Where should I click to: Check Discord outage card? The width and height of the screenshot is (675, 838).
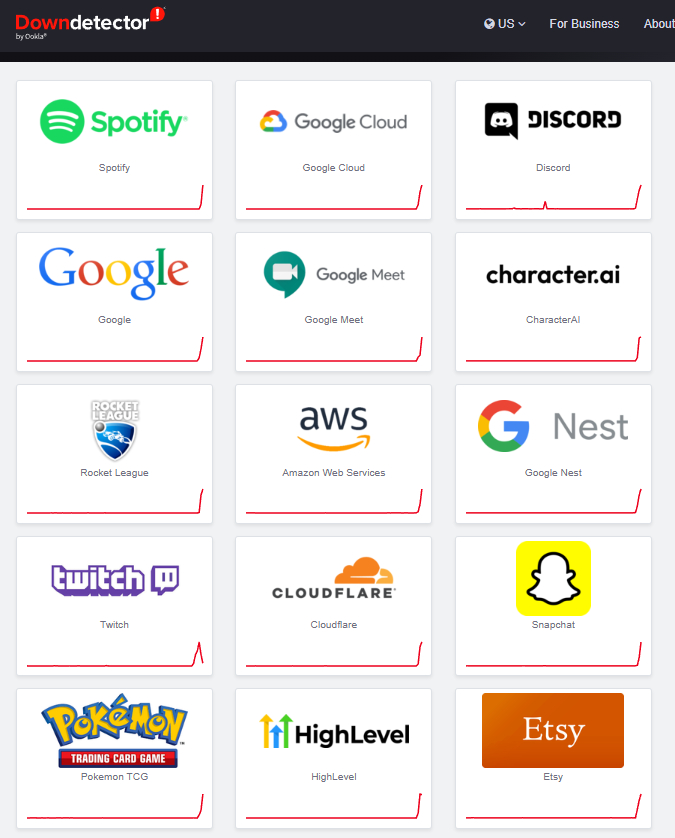pos(553,149)
